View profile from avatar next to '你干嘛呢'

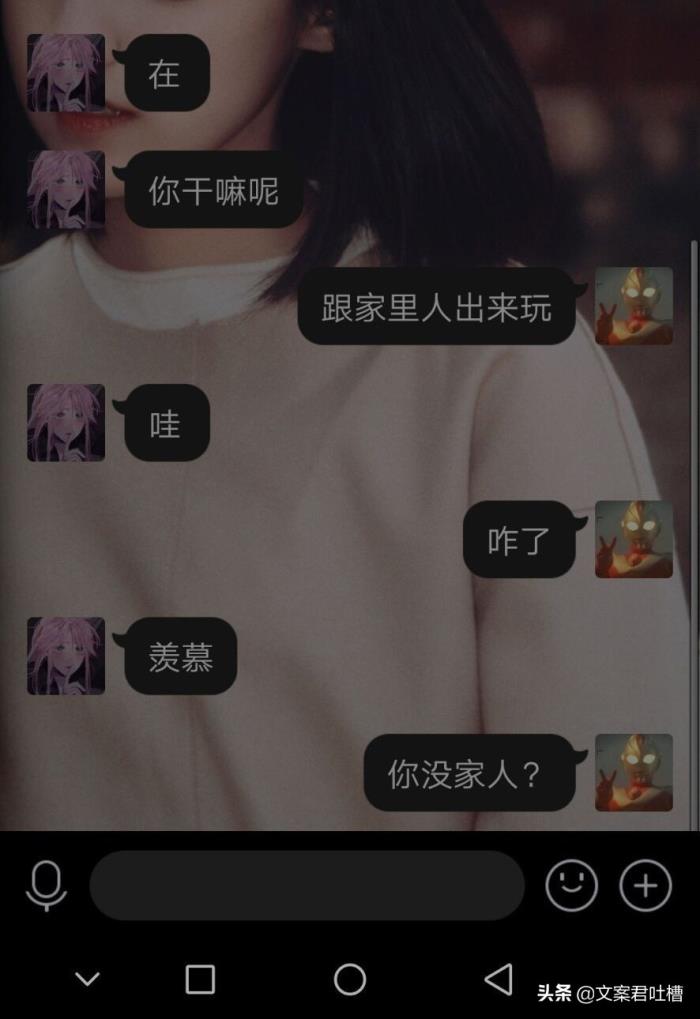coord(66,190)
